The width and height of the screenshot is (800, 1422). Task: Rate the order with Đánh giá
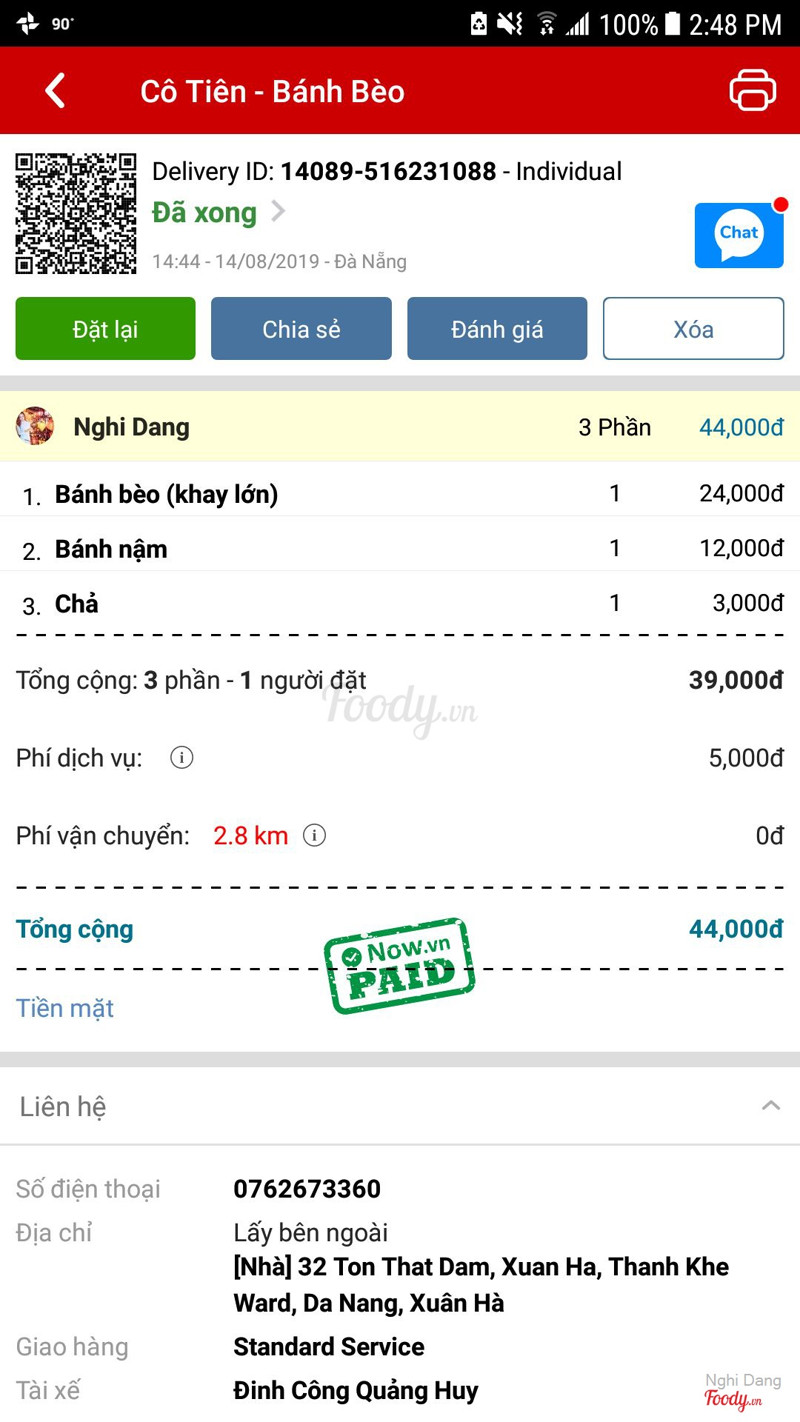tap(497, 329)
